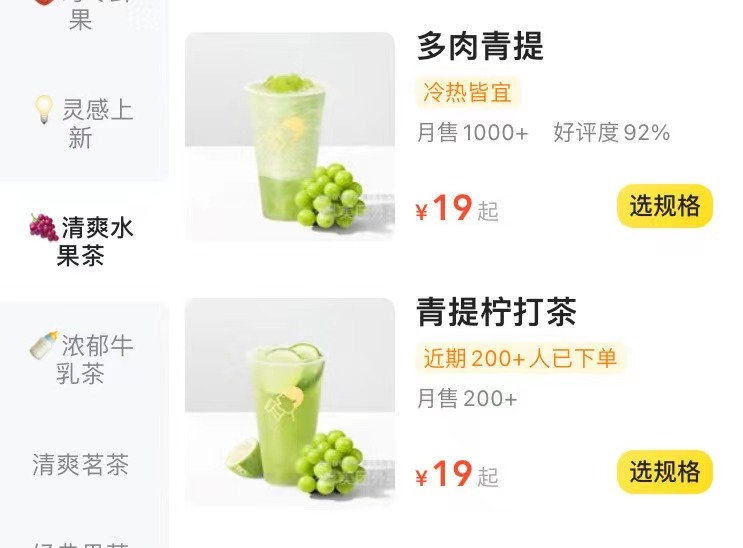Open the 青提柠打茶 product picture
This screenshot has height=548, width=743.
tap(290, 402)
